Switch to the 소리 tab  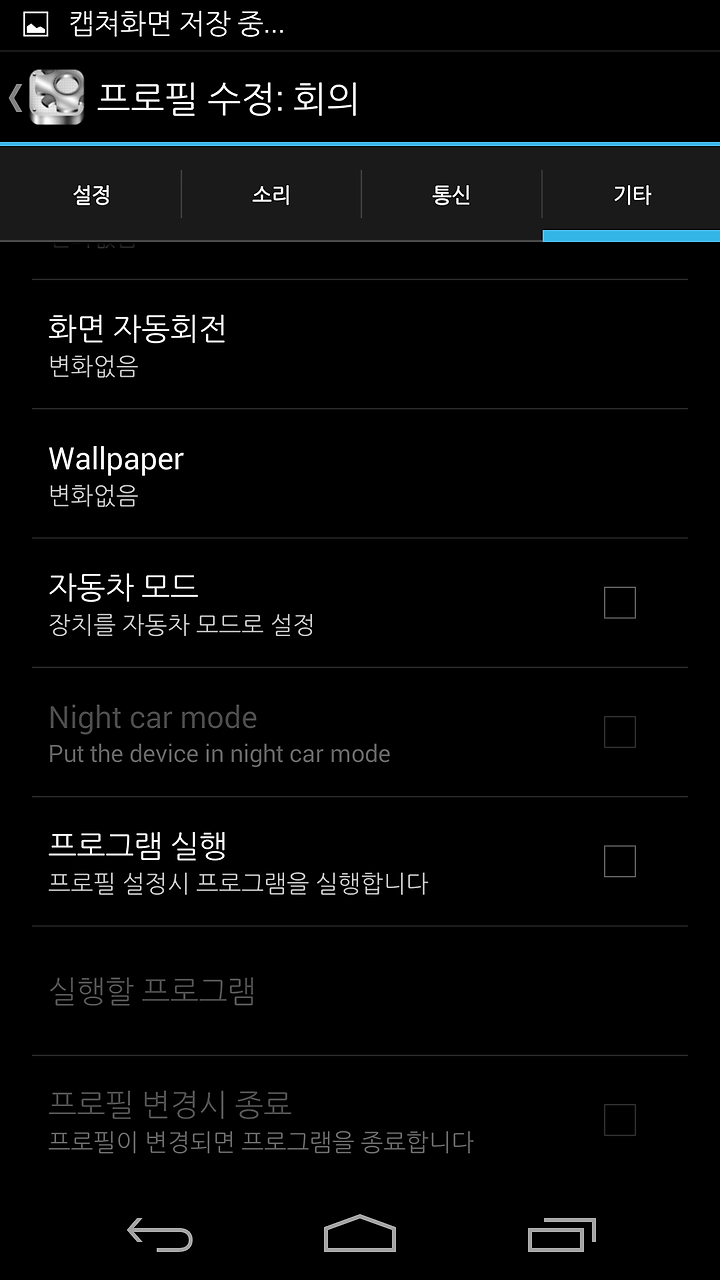(271, 194)
